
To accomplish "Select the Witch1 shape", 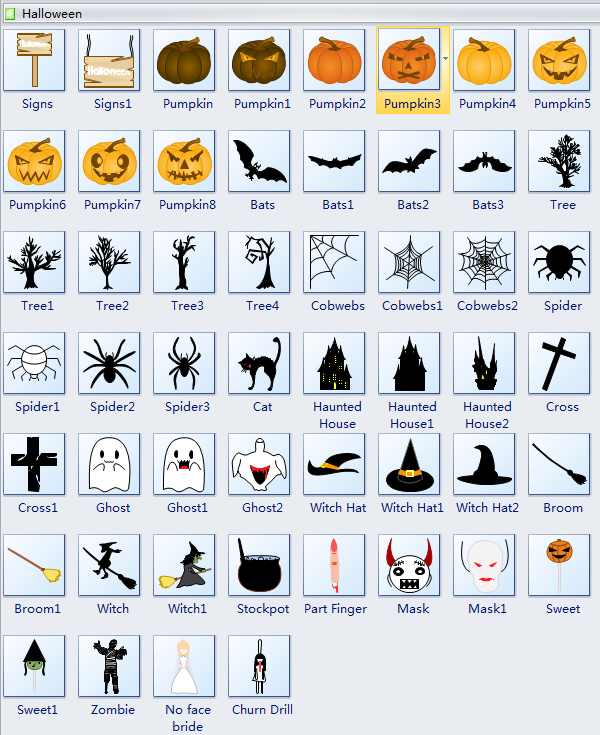I will [184, 565].
